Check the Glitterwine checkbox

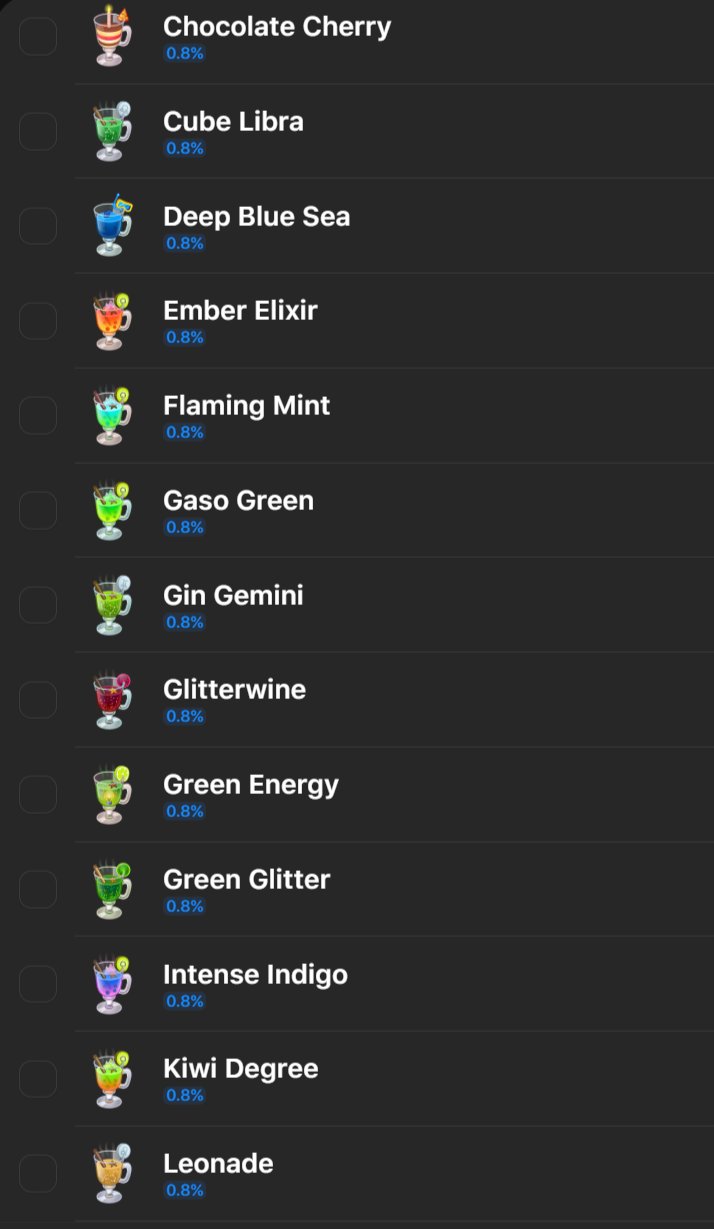click(38, 700)
